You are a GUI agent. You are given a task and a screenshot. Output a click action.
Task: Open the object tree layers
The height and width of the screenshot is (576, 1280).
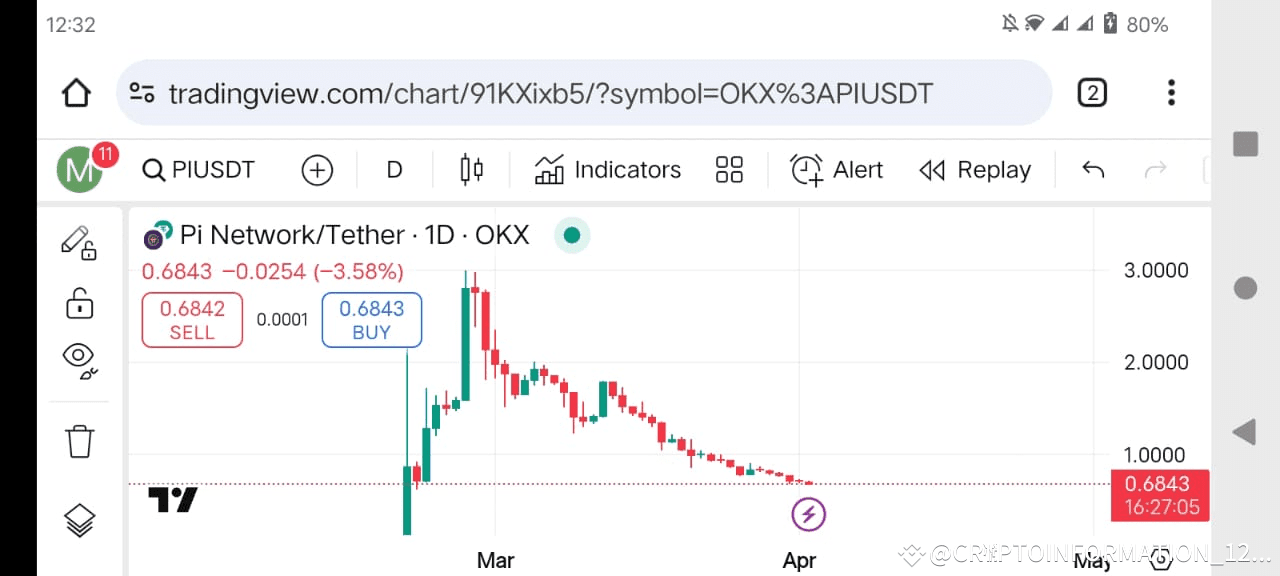79,519
